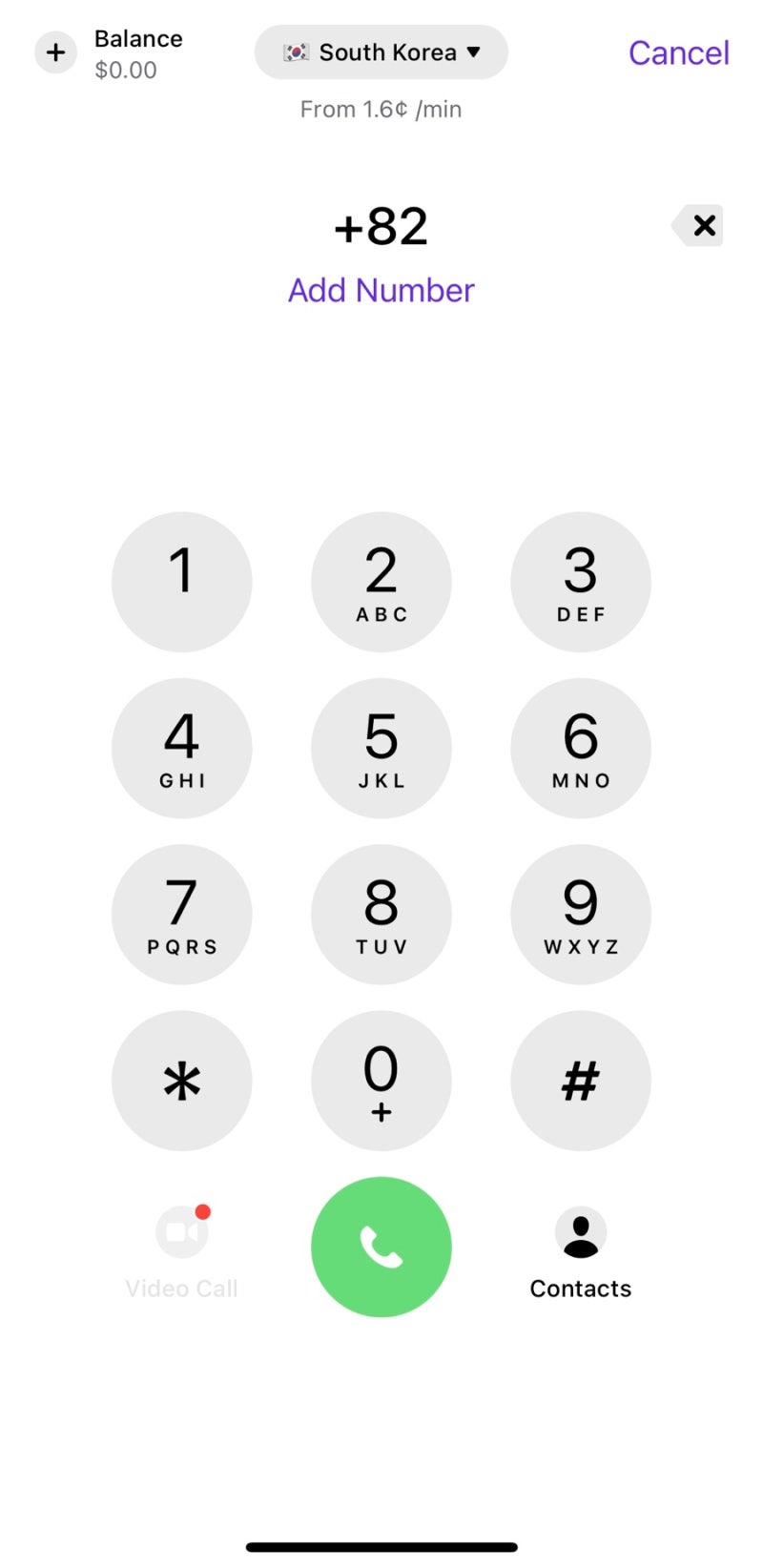The height and width of the screenshot is (1568, 763).
Task: Tap the backspace icon to delete a digit
Action: pos(698,225)
